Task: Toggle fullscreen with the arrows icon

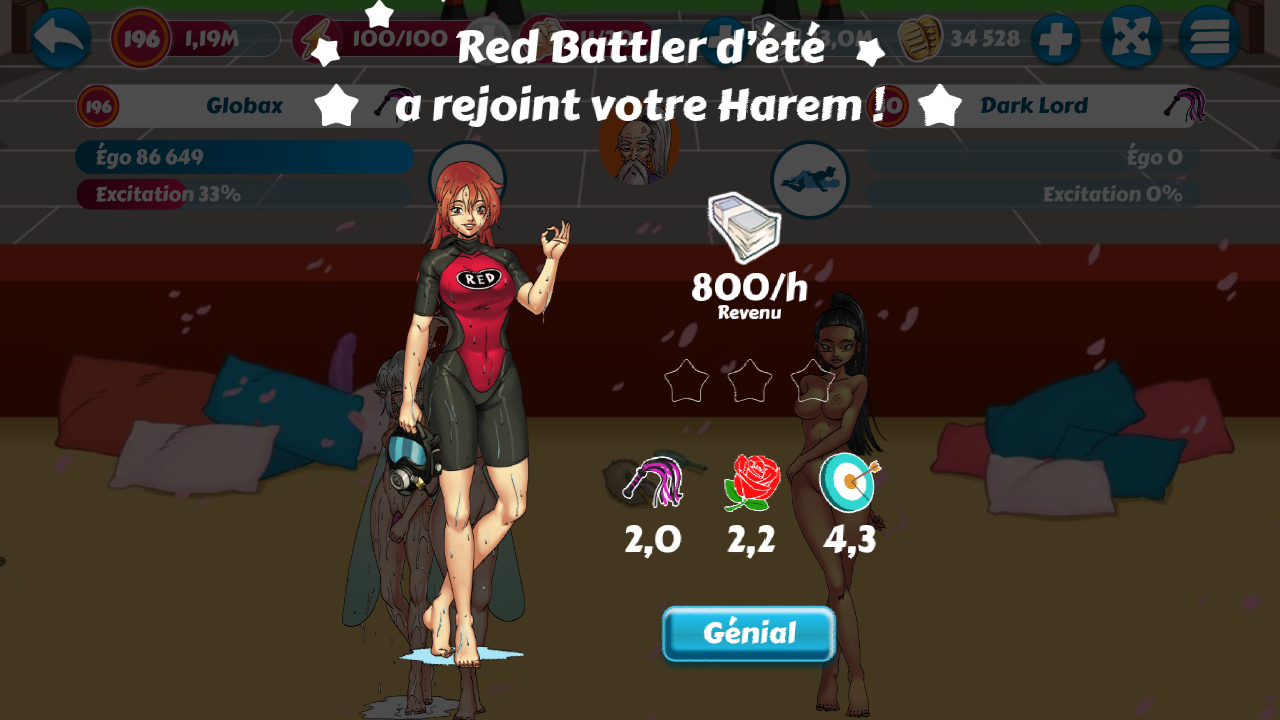Action: (x=1130, y=38)
